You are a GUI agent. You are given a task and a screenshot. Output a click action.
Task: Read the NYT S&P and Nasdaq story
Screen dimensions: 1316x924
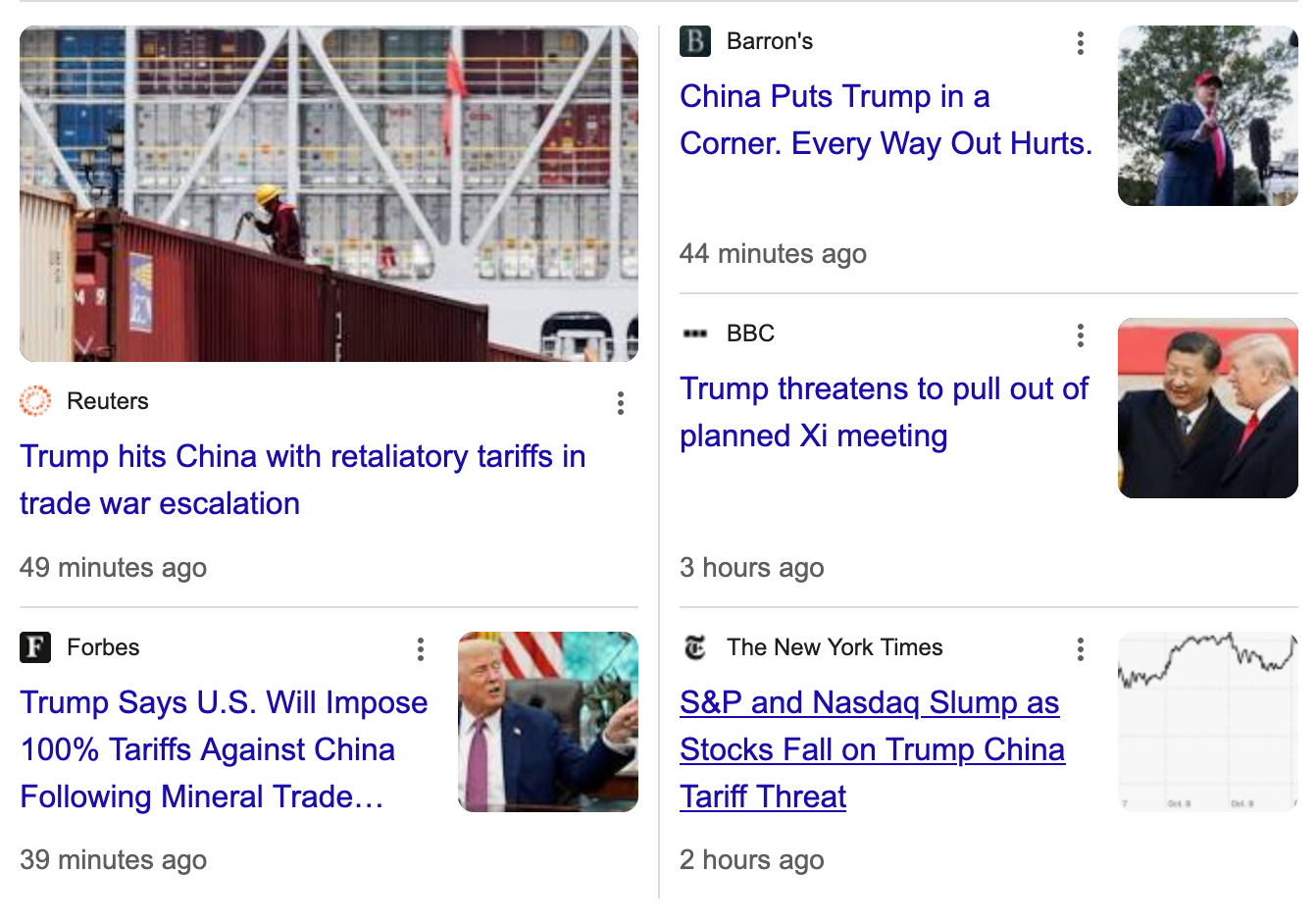tap(871, 749)
